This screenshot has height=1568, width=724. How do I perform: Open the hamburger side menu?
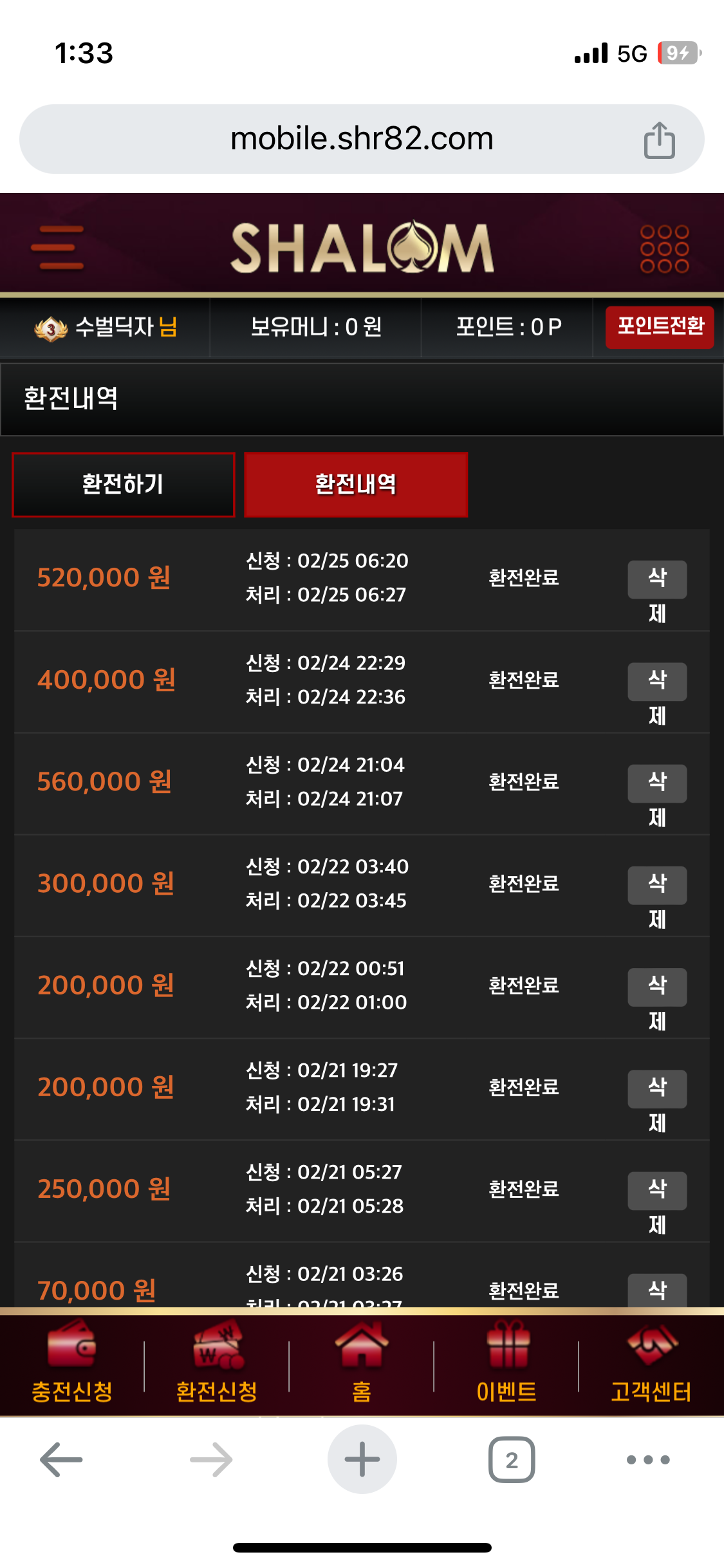point(58,248)
